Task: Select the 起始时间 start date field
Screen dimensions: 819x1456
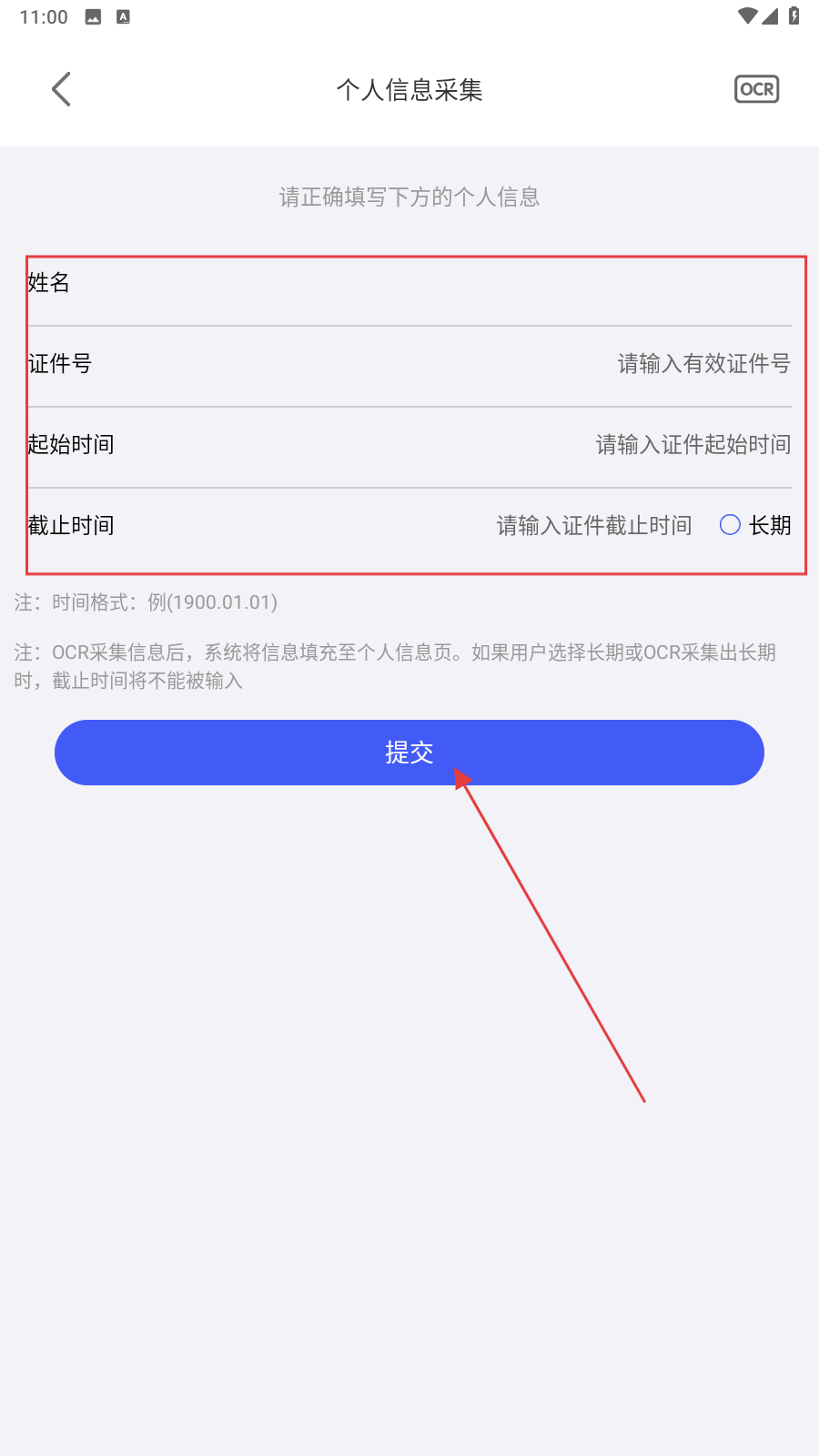Action: [x=409, y=447]
